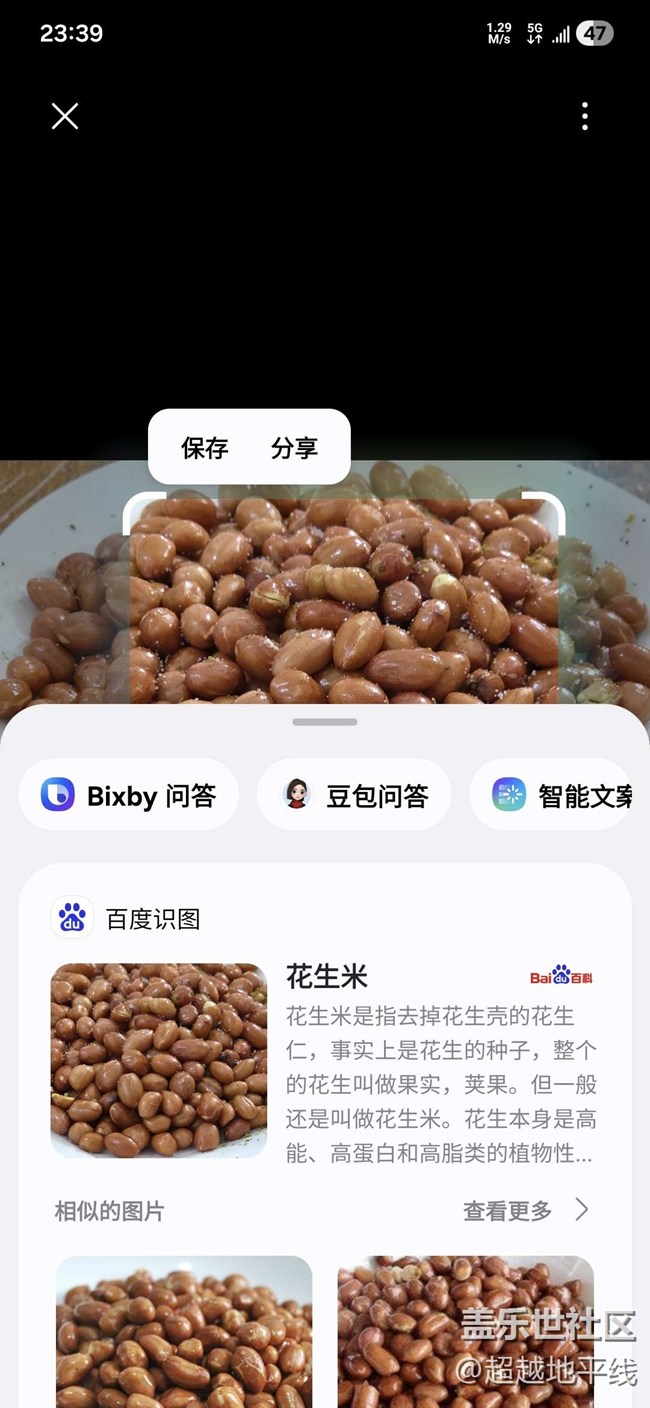The height and width of the screenshot is (1408, 650).
Task: Tap the results panel drag handle
Action: [x=325, y=722]
